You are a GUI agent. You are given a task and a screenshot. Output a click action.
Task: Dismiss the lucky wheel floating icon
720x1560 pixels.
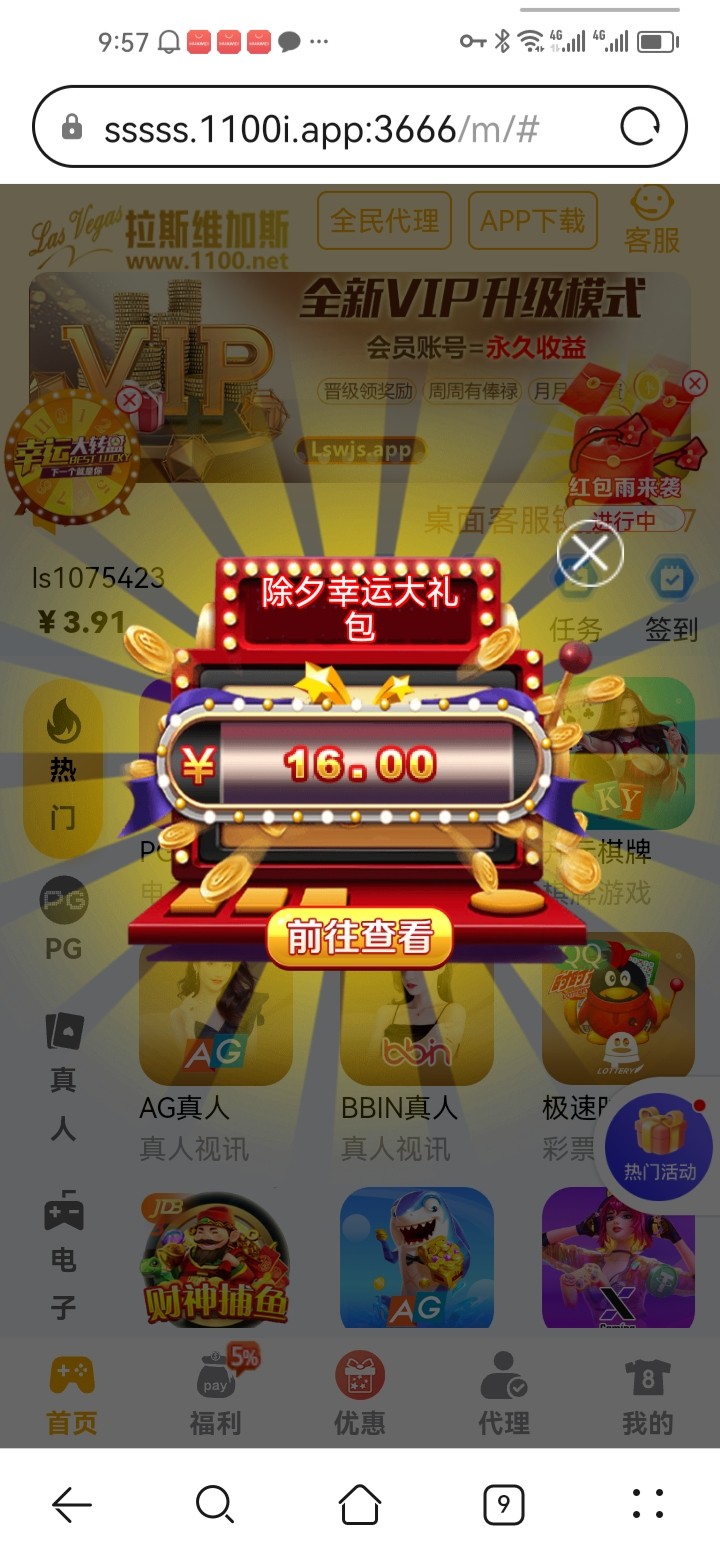pyautogui.click(x=129, y=401)
